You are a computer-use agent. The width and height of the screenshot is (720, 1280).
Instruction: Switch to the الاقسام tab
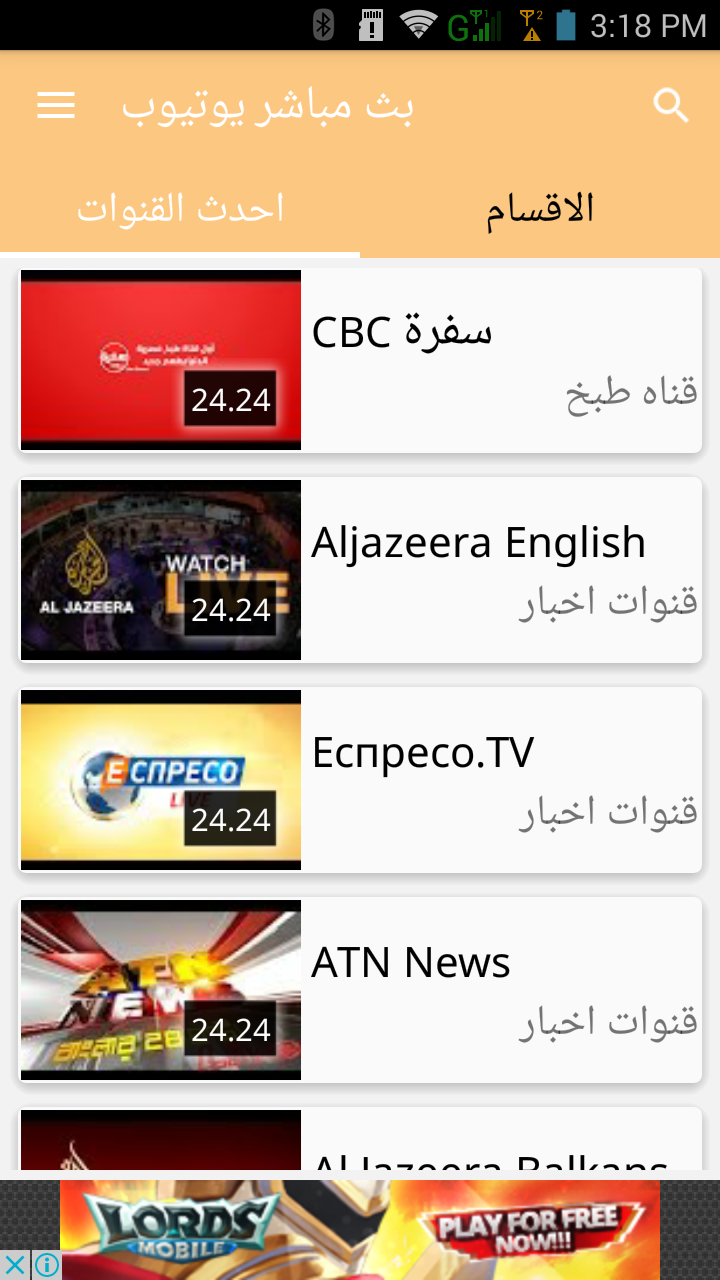pos(540,209)
